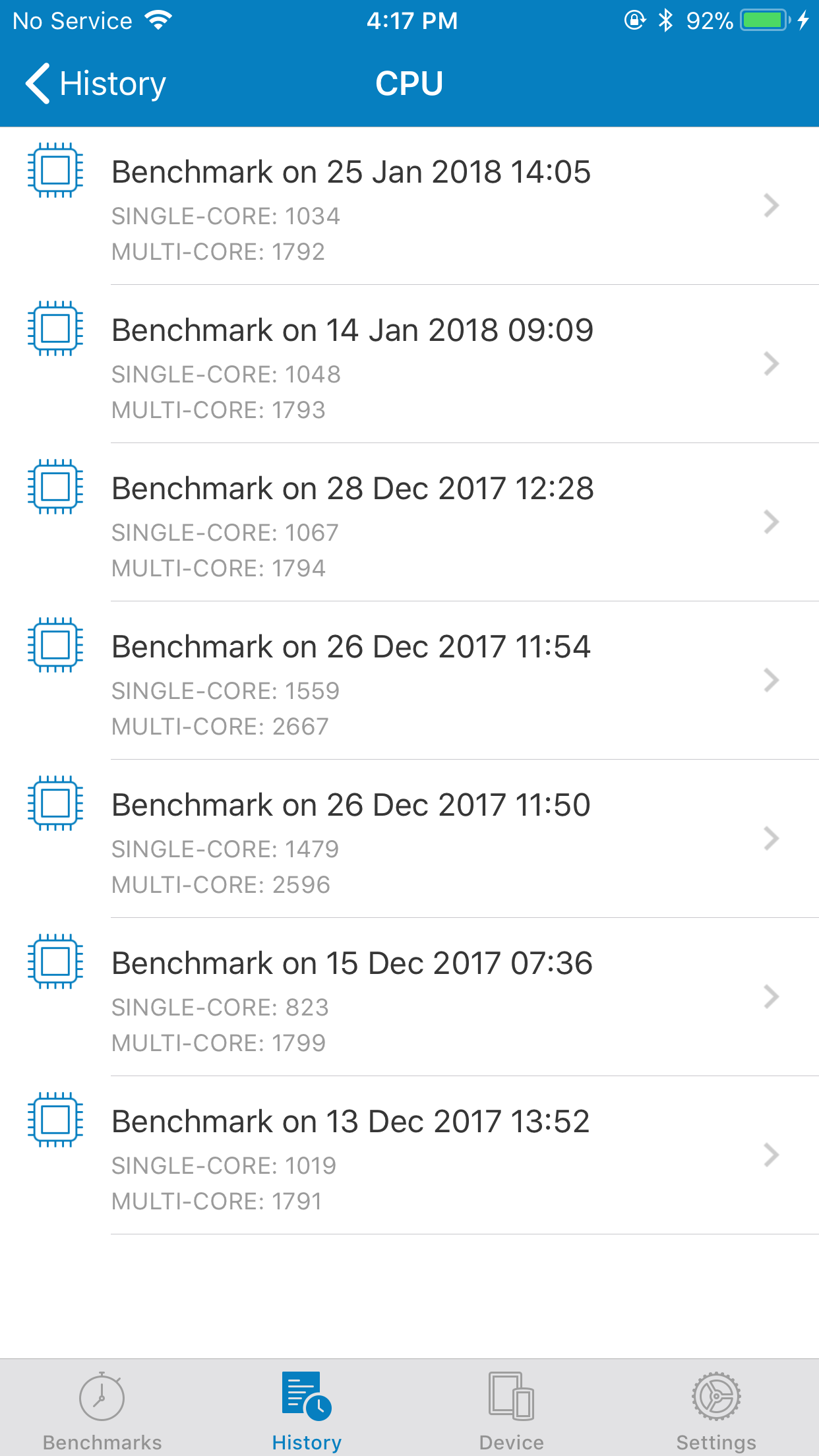Open benchmark on 15 Dec 2017 07:36

point(409,997)
